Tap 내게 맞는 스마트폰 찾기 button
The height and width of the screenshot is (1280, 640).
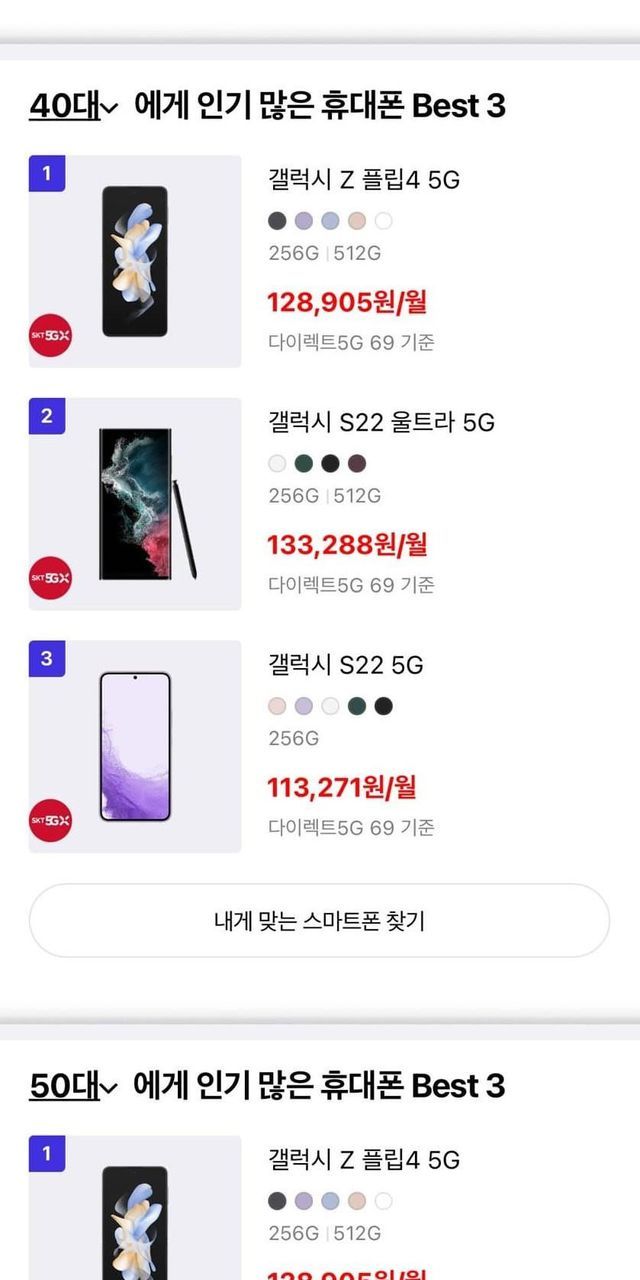[x=319, y=920]
